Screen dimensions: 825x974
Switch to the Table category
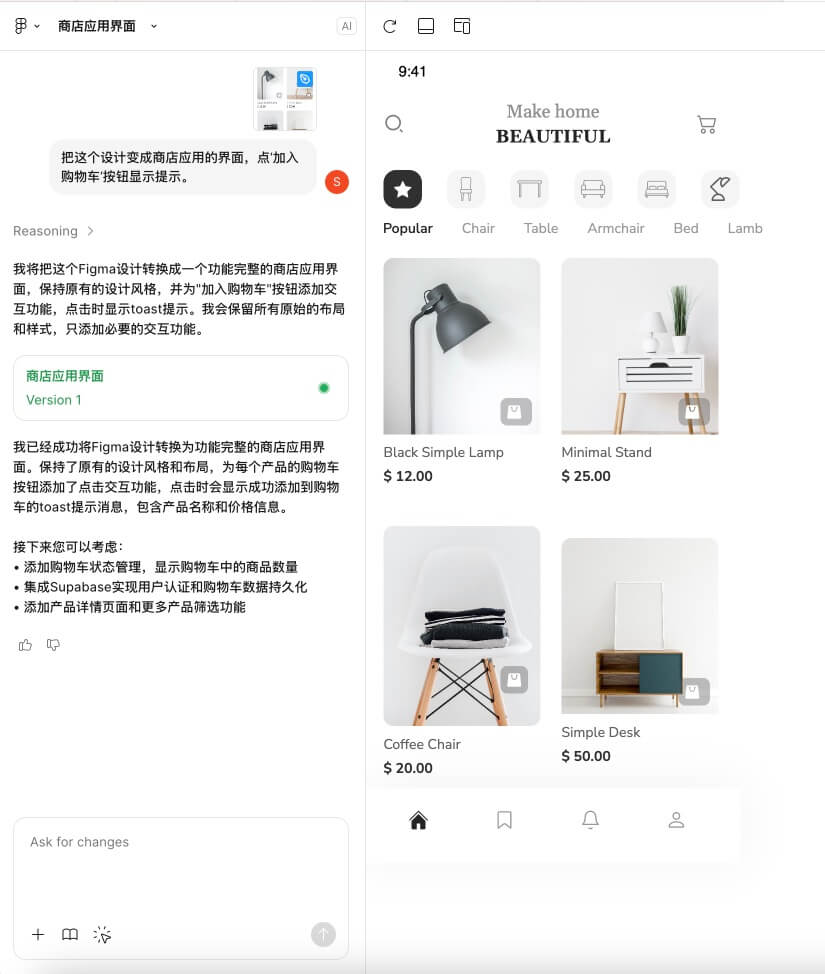coord(530,189)
